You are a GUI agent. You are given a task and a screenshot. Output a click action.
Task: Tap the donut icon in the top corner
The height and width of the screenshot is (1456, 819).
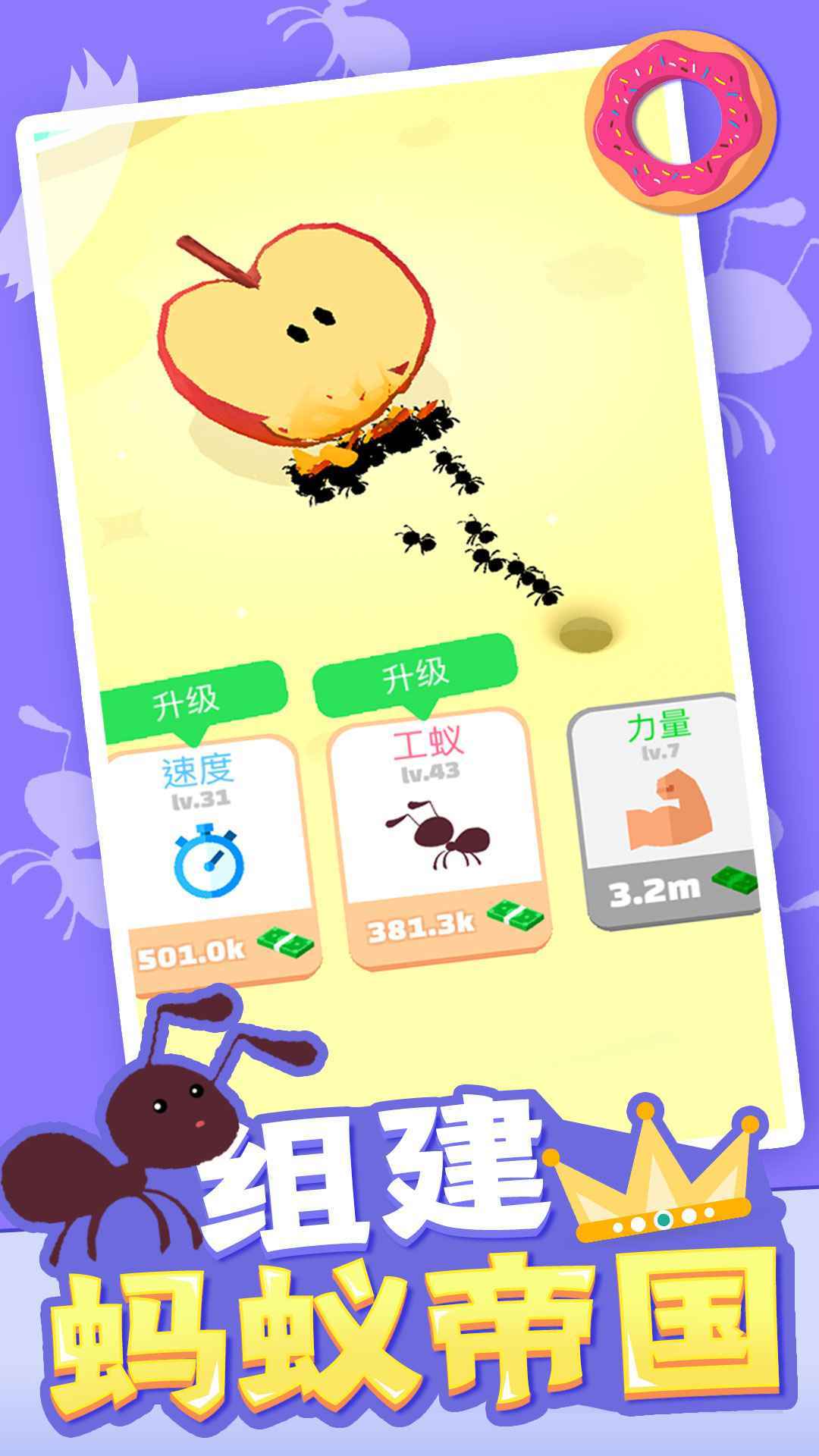click(677, 127)
